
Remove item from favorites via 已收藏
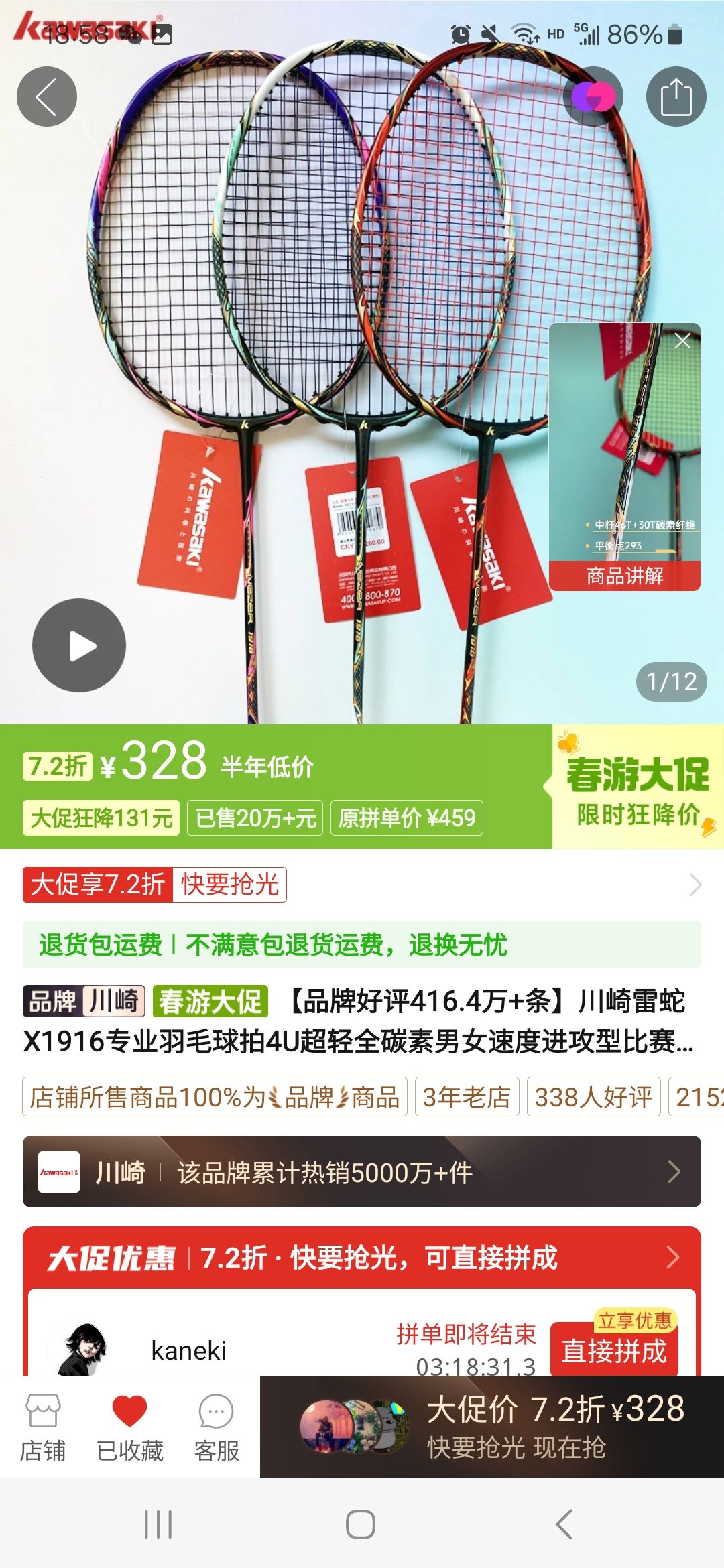[x=129, y=1427]
